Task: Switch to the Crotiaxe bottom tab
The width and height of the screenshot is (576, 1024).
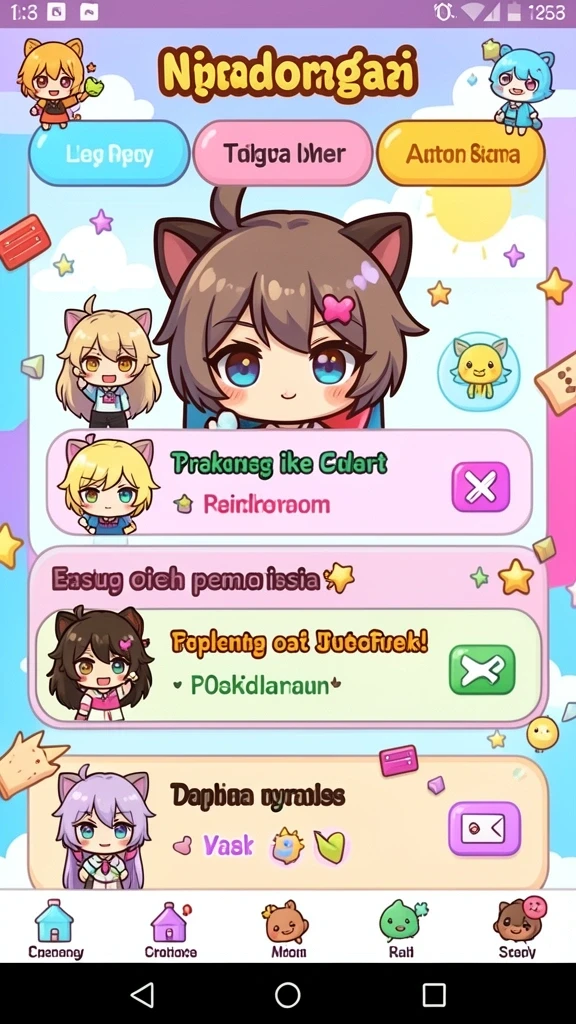Action: pyautogui.click(x=170, y=928)
